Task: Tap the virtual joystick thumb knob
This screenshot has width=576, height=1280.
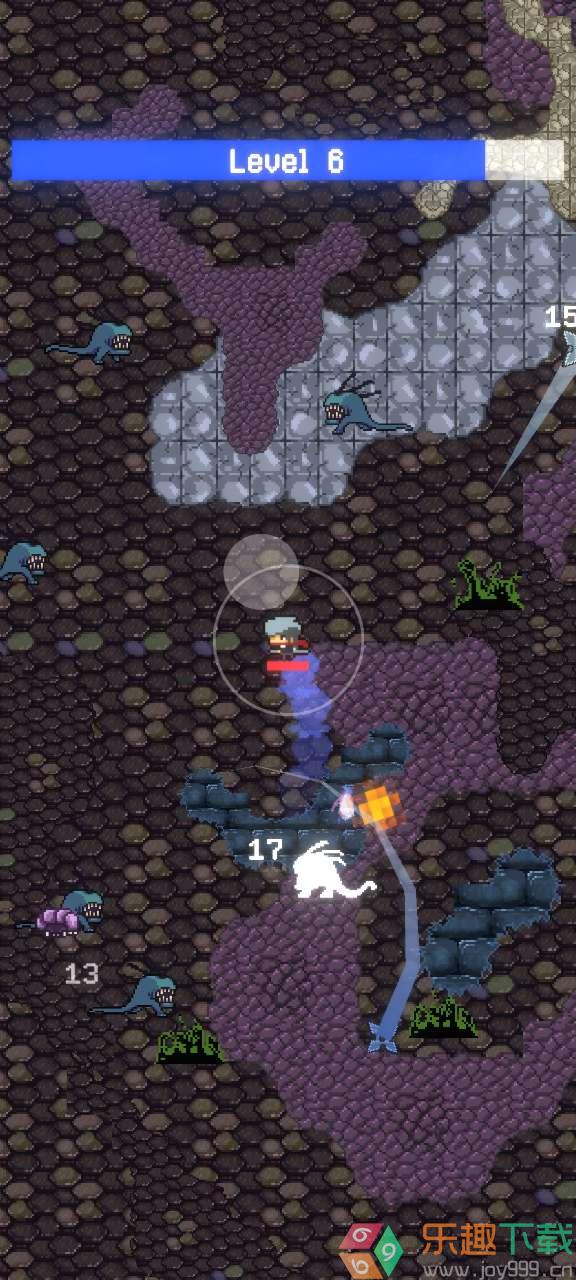Action: [262, 572]
